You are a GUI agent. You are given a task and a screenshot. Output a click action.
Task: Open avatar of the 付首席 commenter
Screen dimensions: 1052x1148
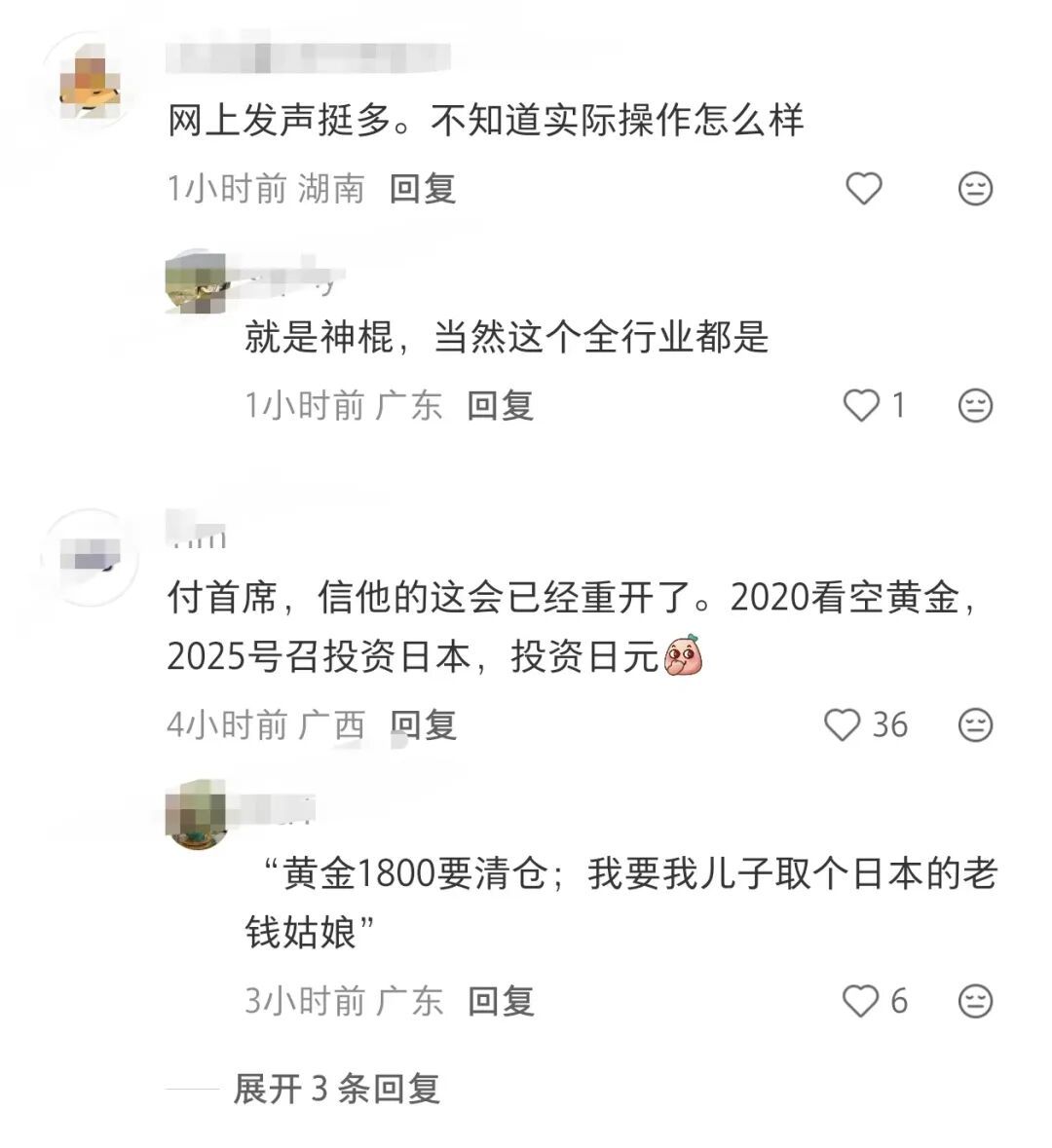click(90, 557)
